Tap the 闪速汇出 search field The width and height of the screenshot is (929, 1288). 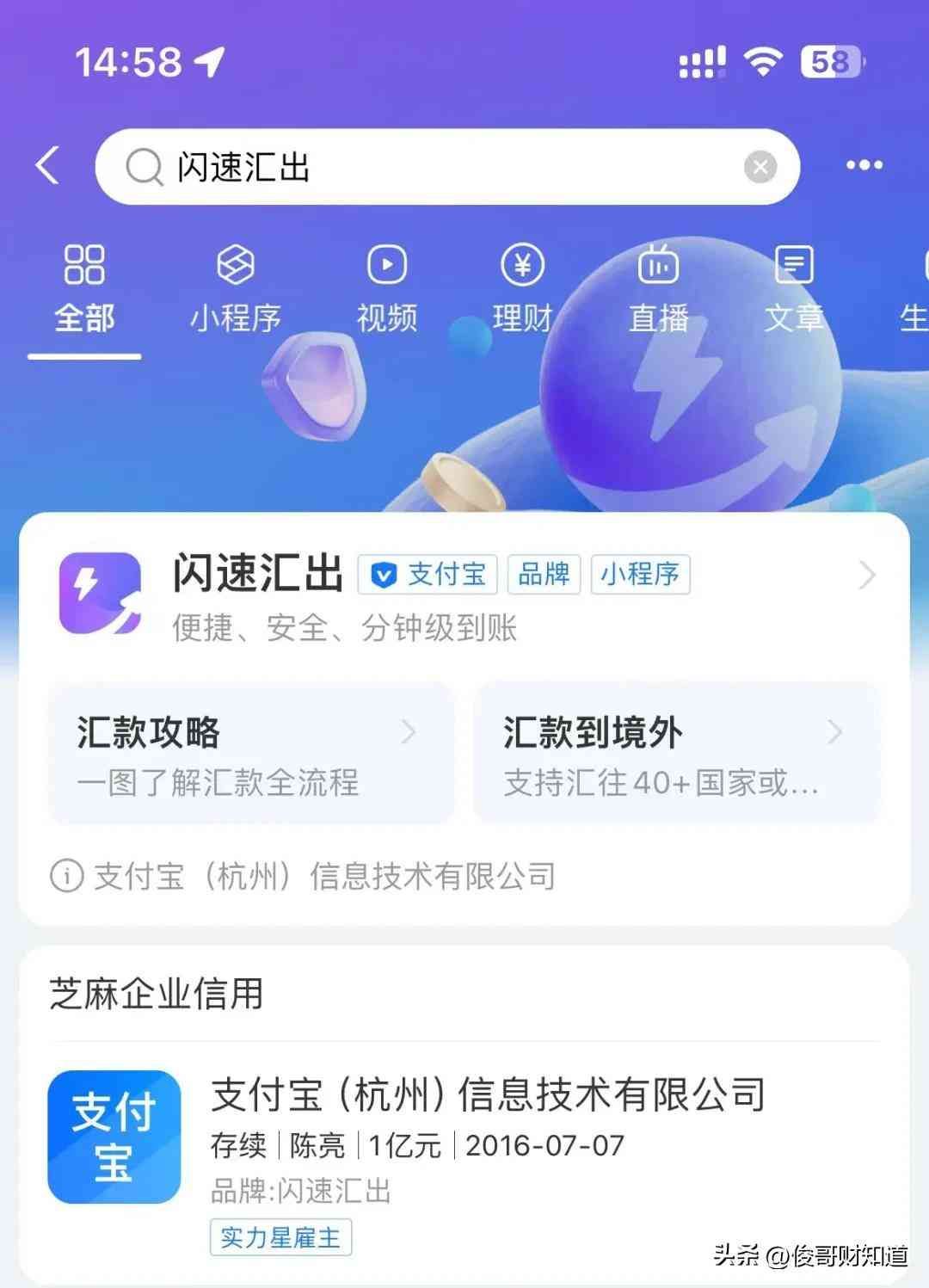point(430,167)
